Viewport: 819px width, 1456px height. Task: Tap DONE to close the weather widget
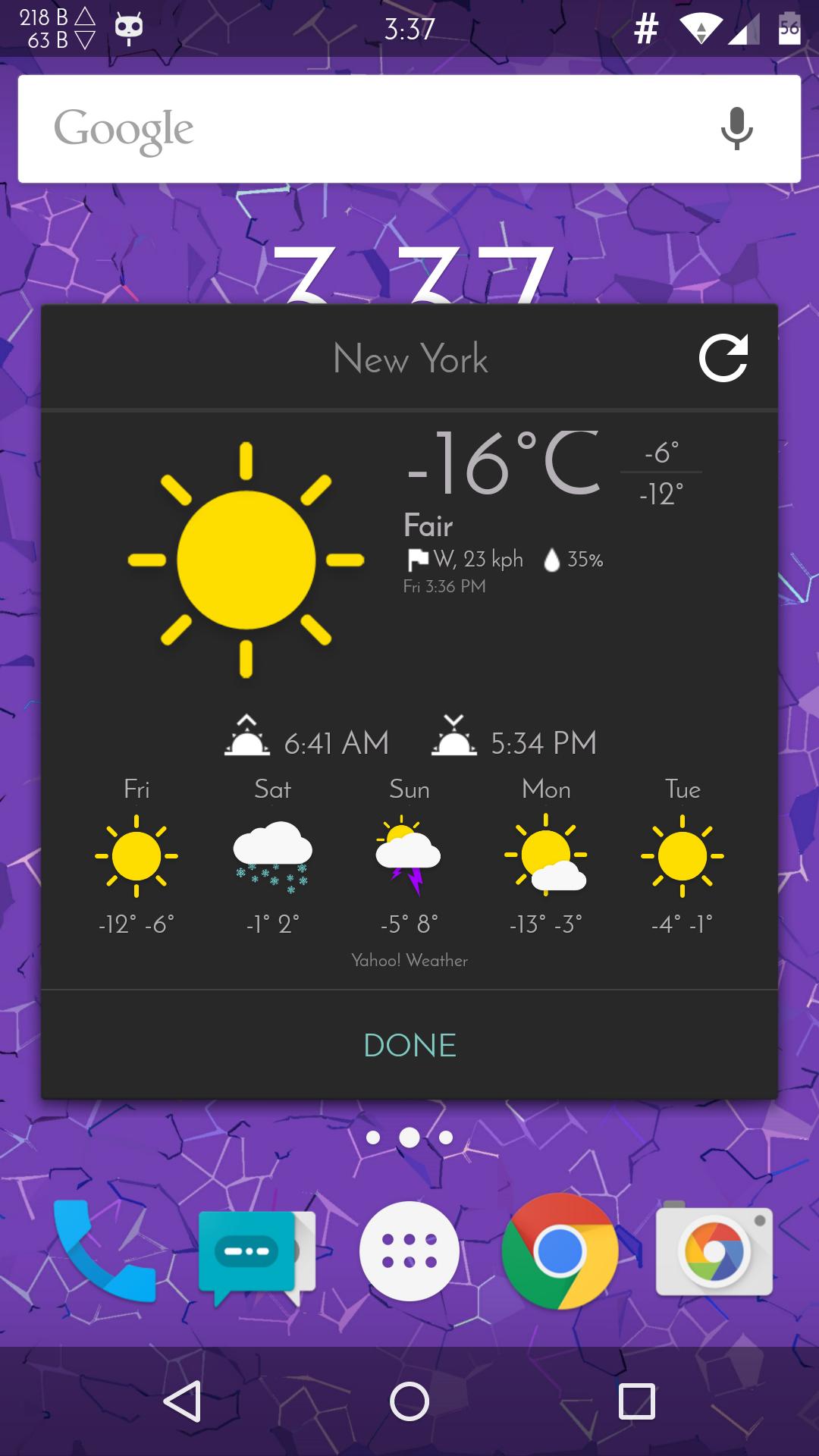pos(409,1045)
